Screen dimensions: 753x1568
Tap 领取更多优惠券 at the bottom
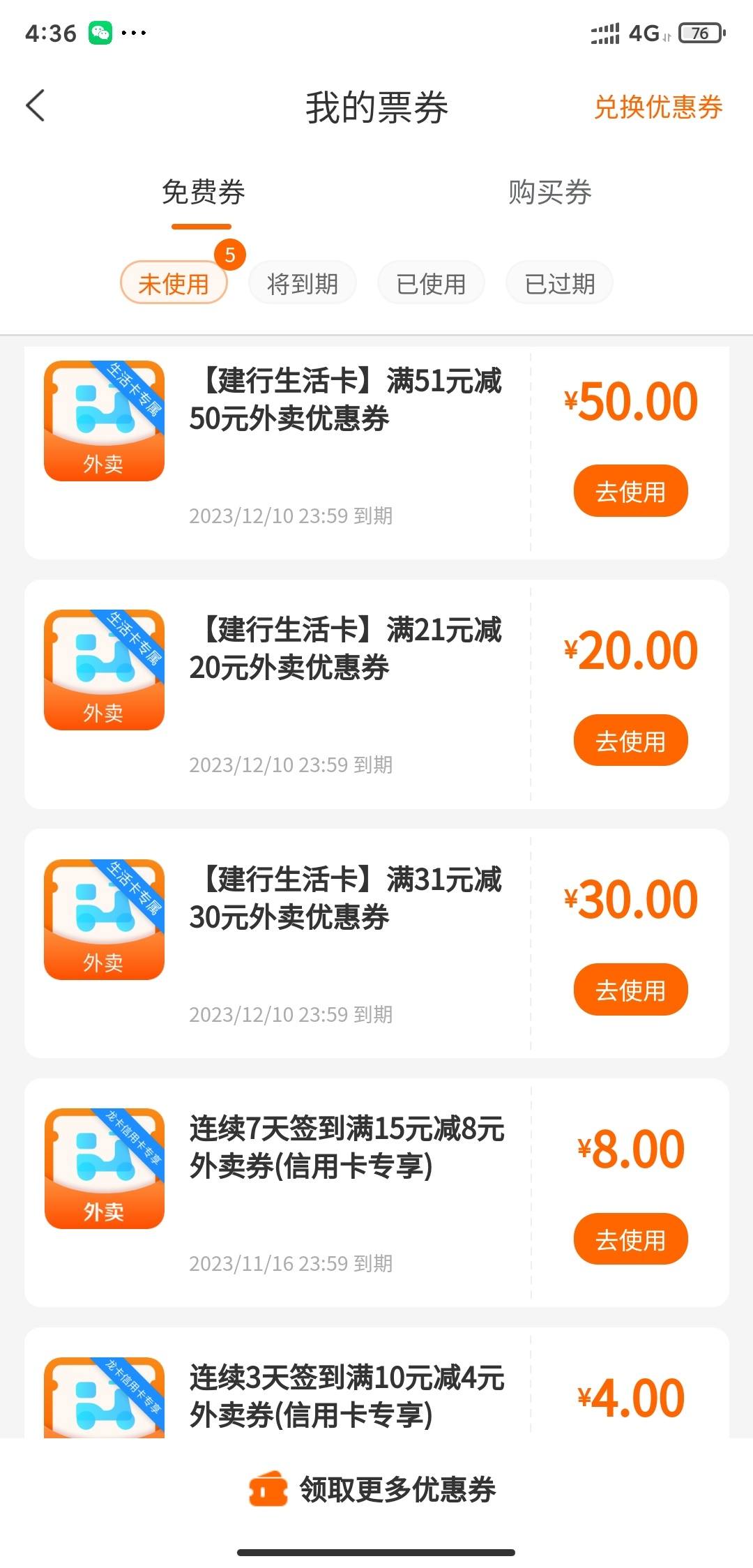(372, 1489)
